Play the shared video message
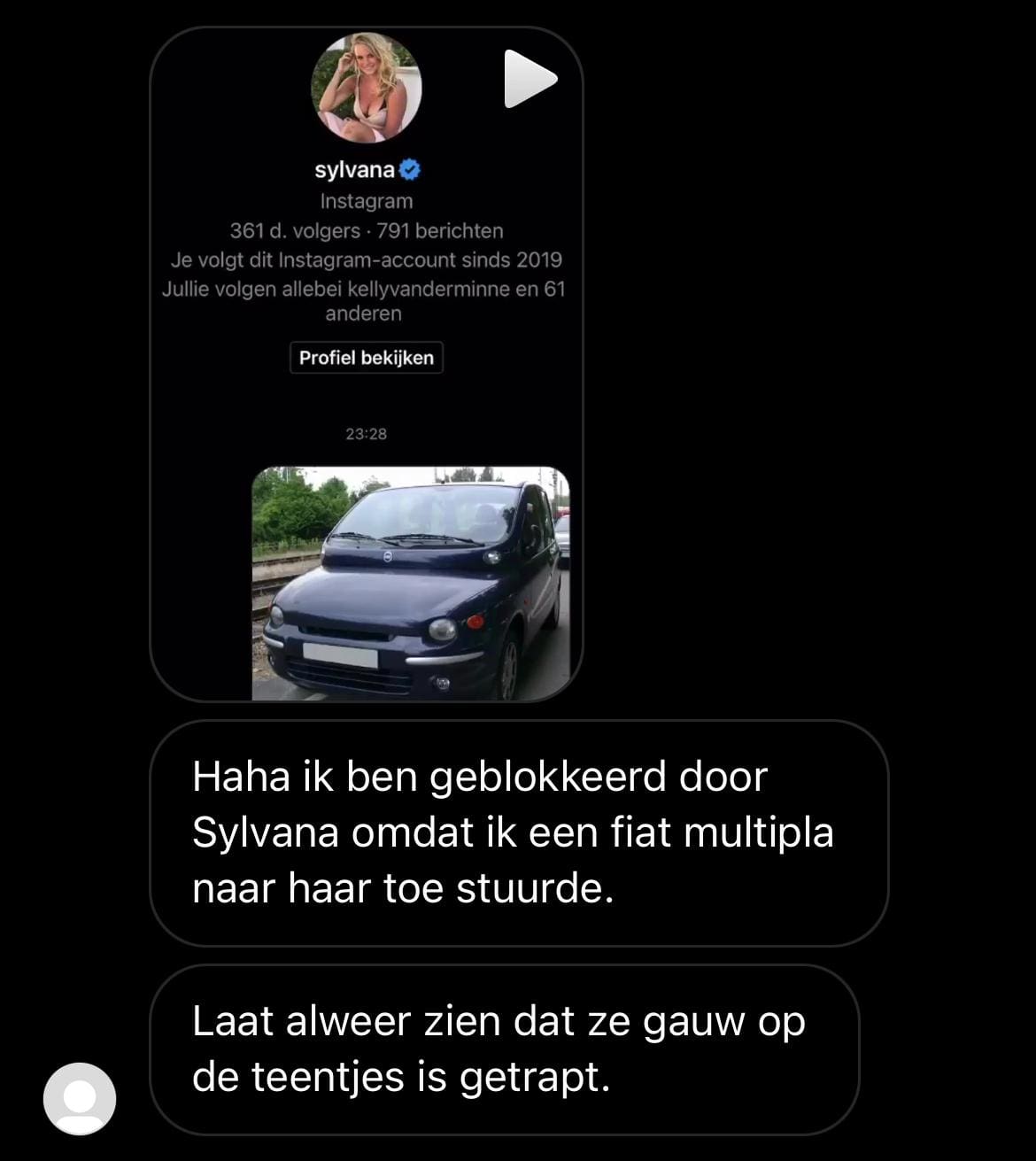 click(x=529, y=80)
